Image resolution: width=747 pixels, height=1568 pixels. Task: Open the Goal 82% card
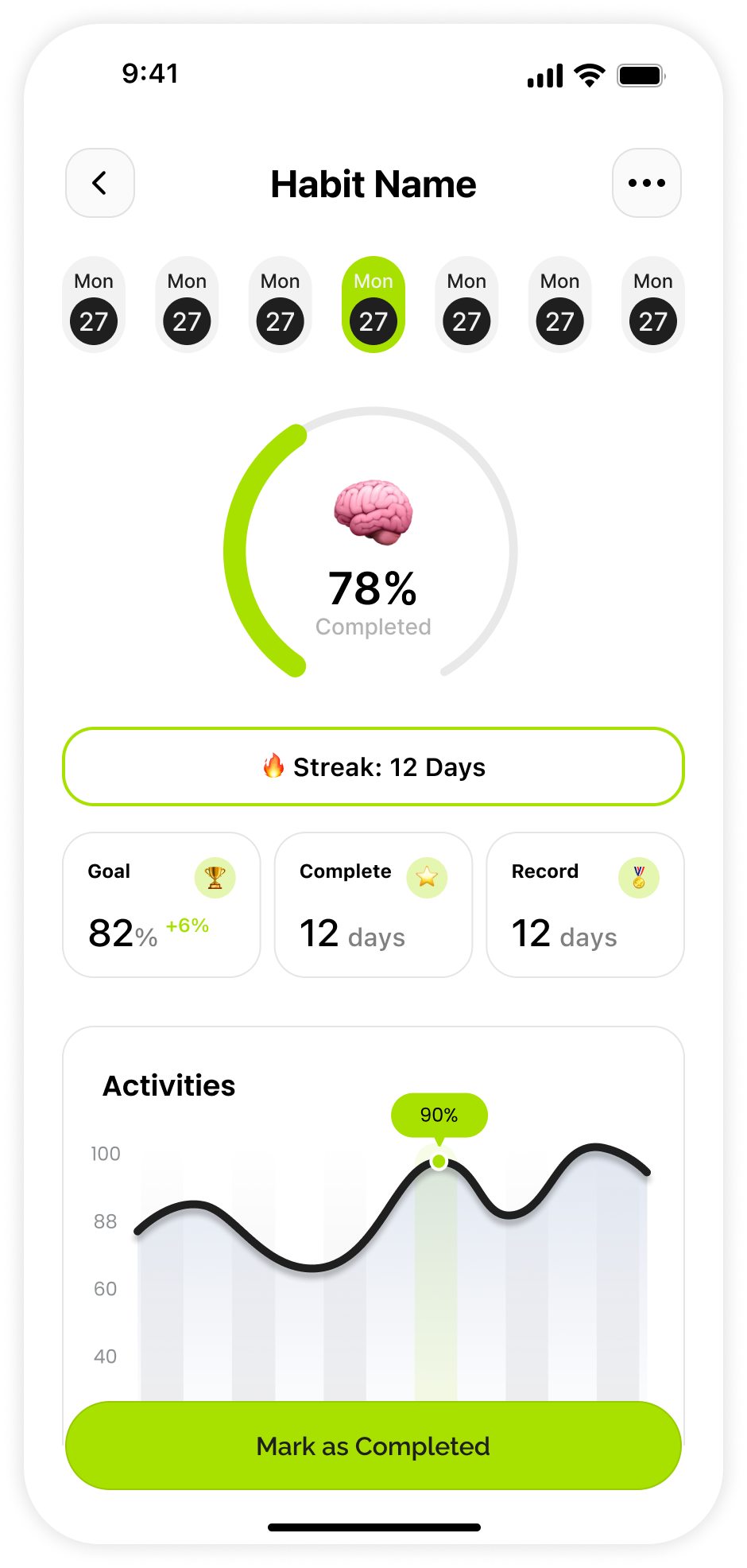coord(162,905)
